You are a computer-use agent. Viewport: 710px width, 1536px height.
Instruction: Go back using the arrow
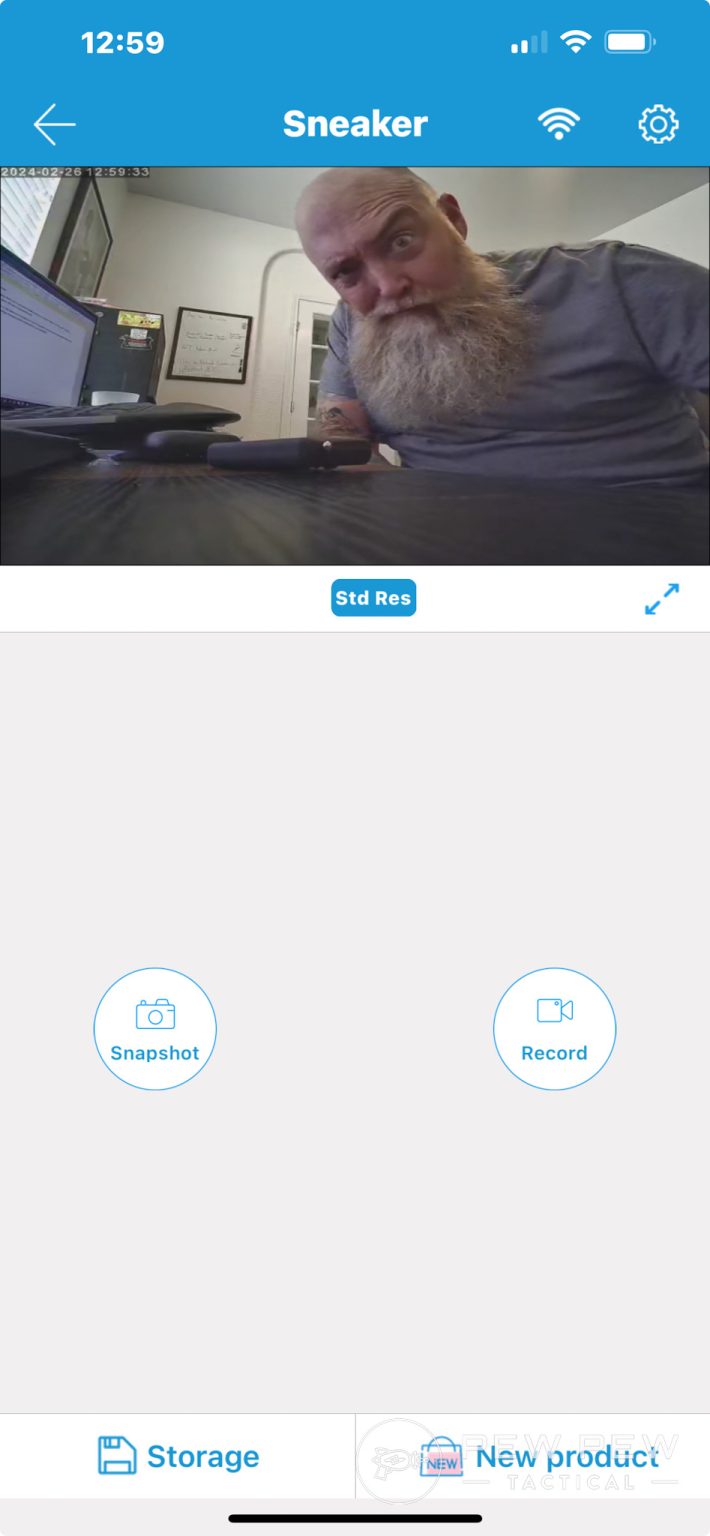point(54,125)
